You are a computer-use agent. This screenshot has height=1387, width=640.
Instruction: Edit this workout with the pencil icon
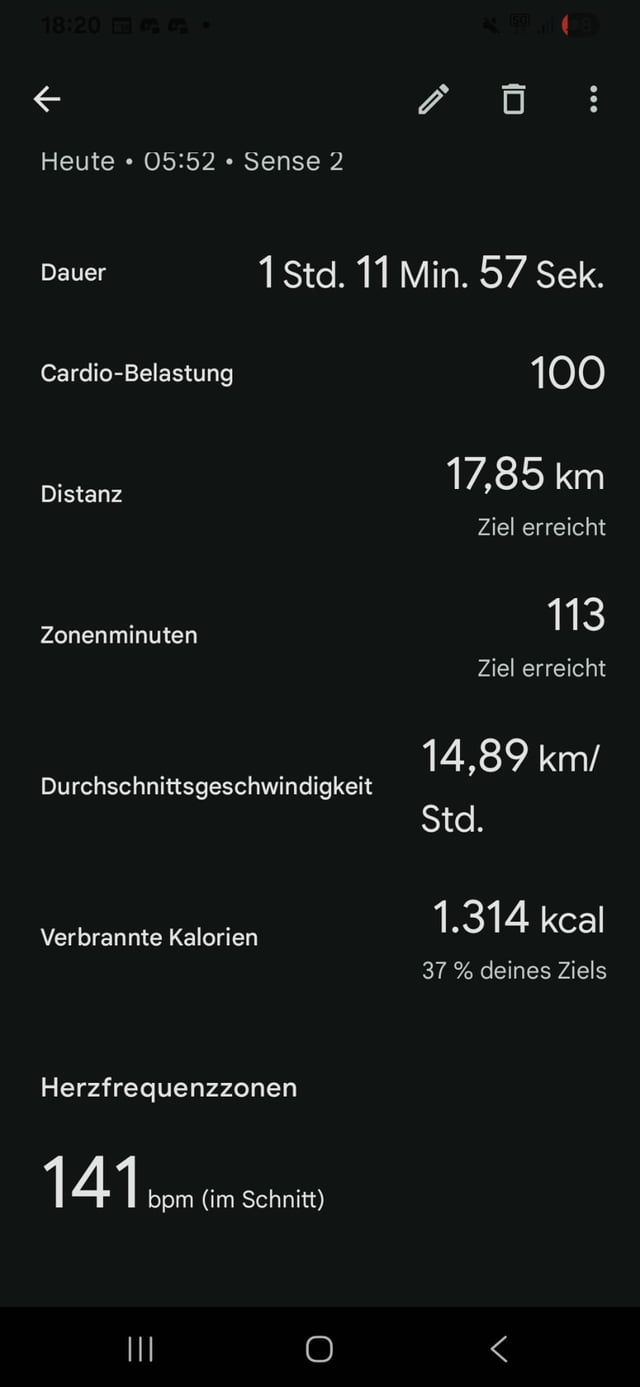click(x=433, y=99)
